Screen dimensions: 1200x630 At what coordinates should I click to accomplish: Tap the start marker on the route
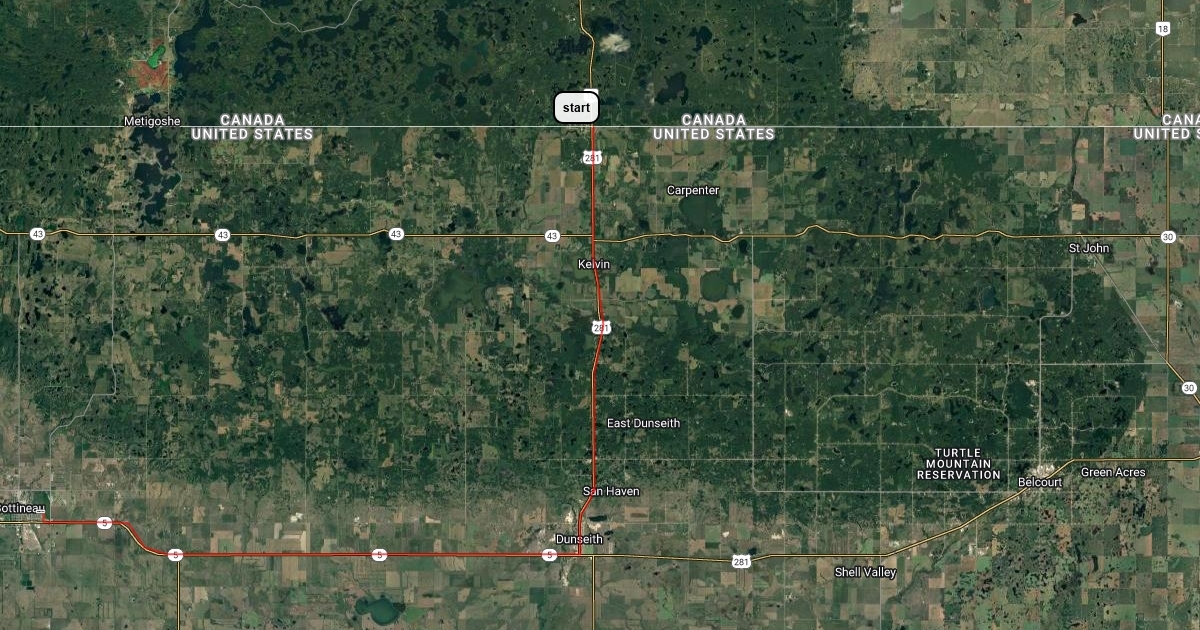(576, 107)
